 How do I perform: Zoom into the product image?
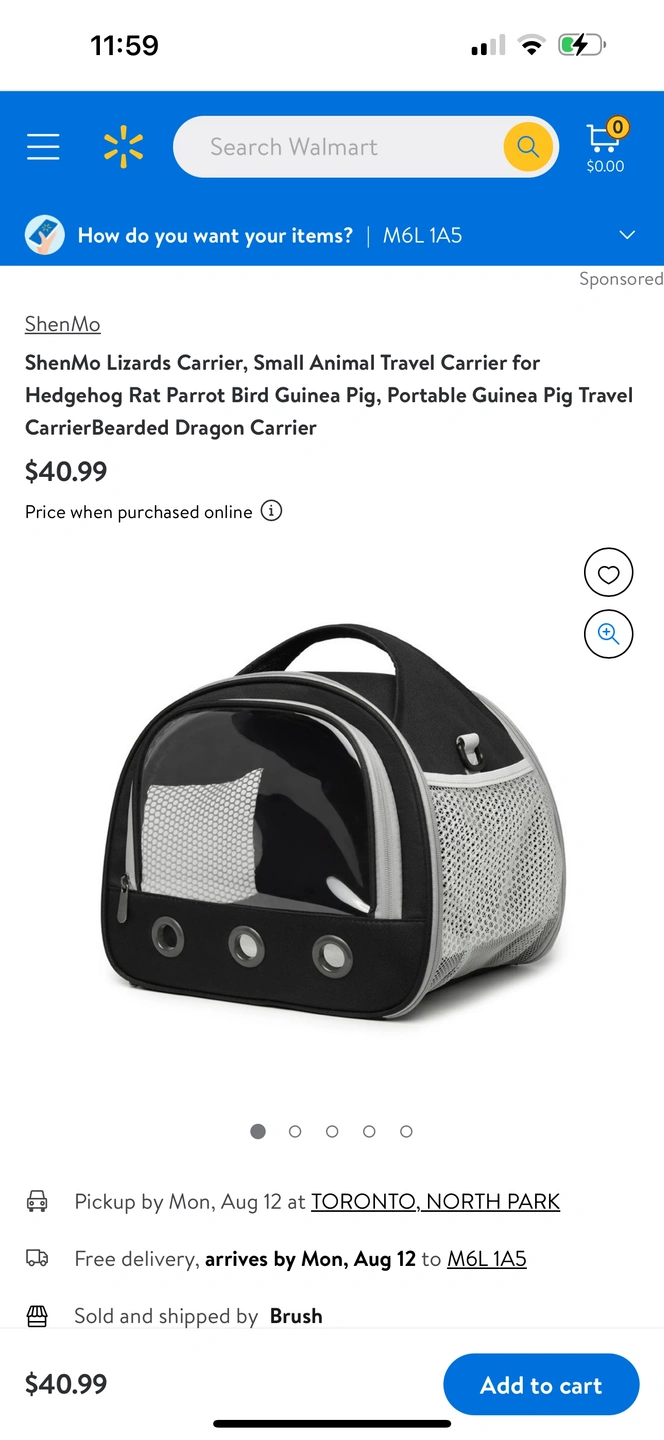click(608, 634)
